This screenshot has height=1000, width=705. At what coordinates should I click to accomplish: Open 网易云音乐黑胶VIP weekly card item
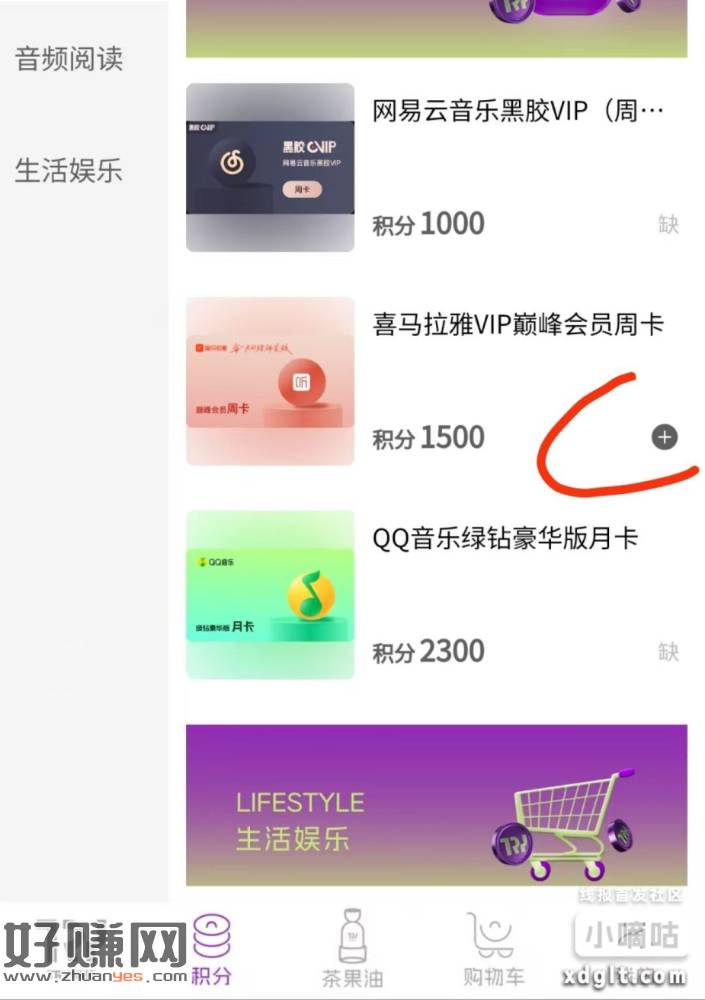click(x=270, y=167)
